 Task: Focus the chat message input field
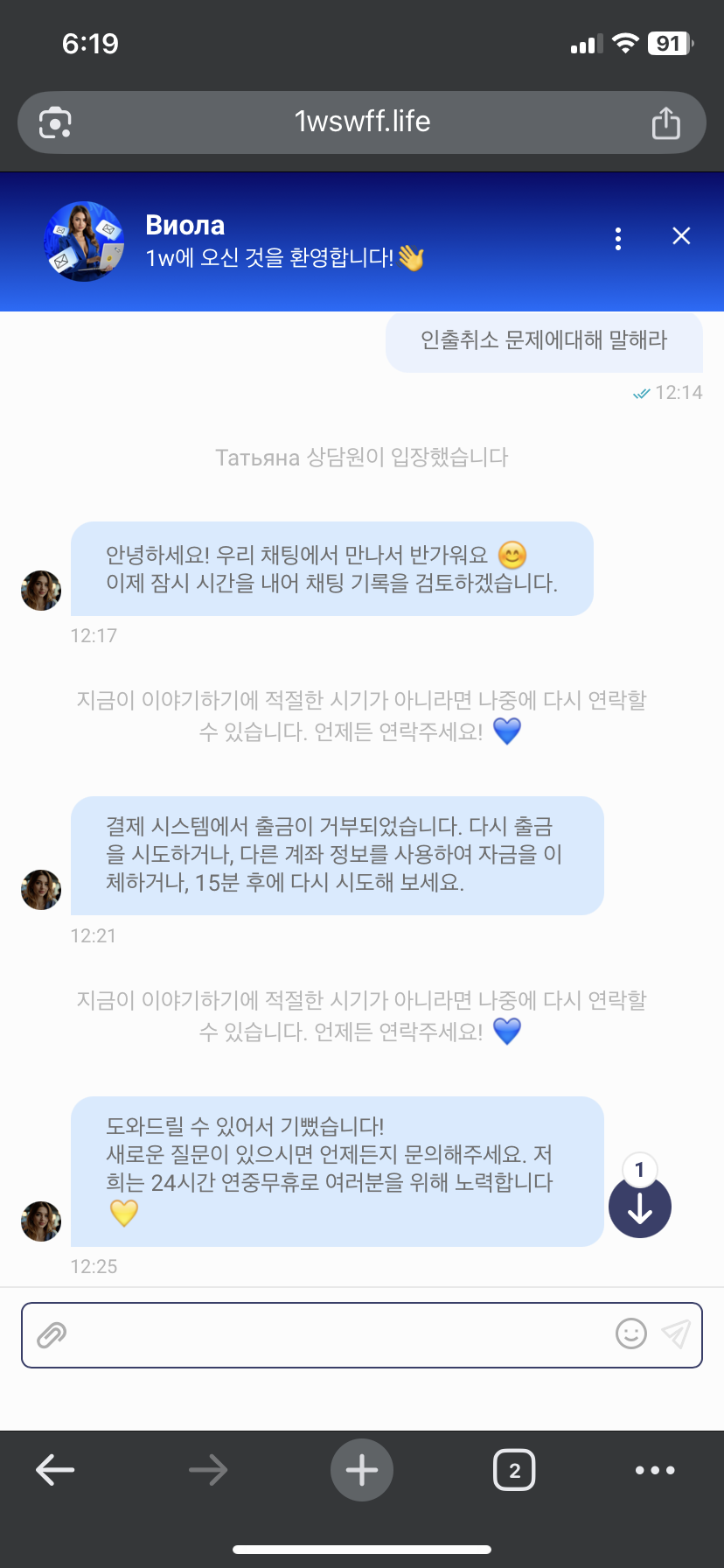pyautogui.click(x=332, y=1335)
